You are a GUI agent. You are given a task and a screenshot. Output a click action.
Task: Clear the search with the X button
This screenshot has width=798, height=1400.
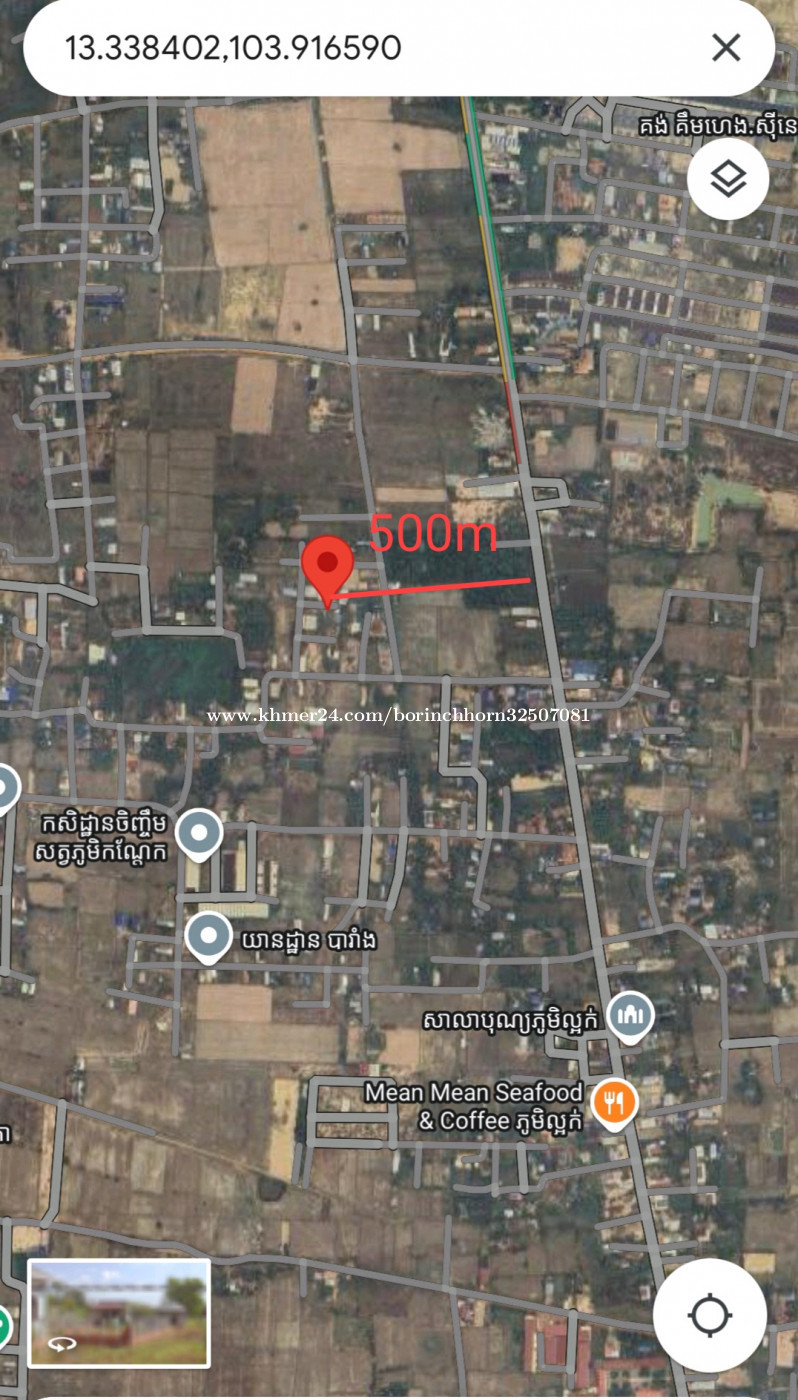pos(726,47)
